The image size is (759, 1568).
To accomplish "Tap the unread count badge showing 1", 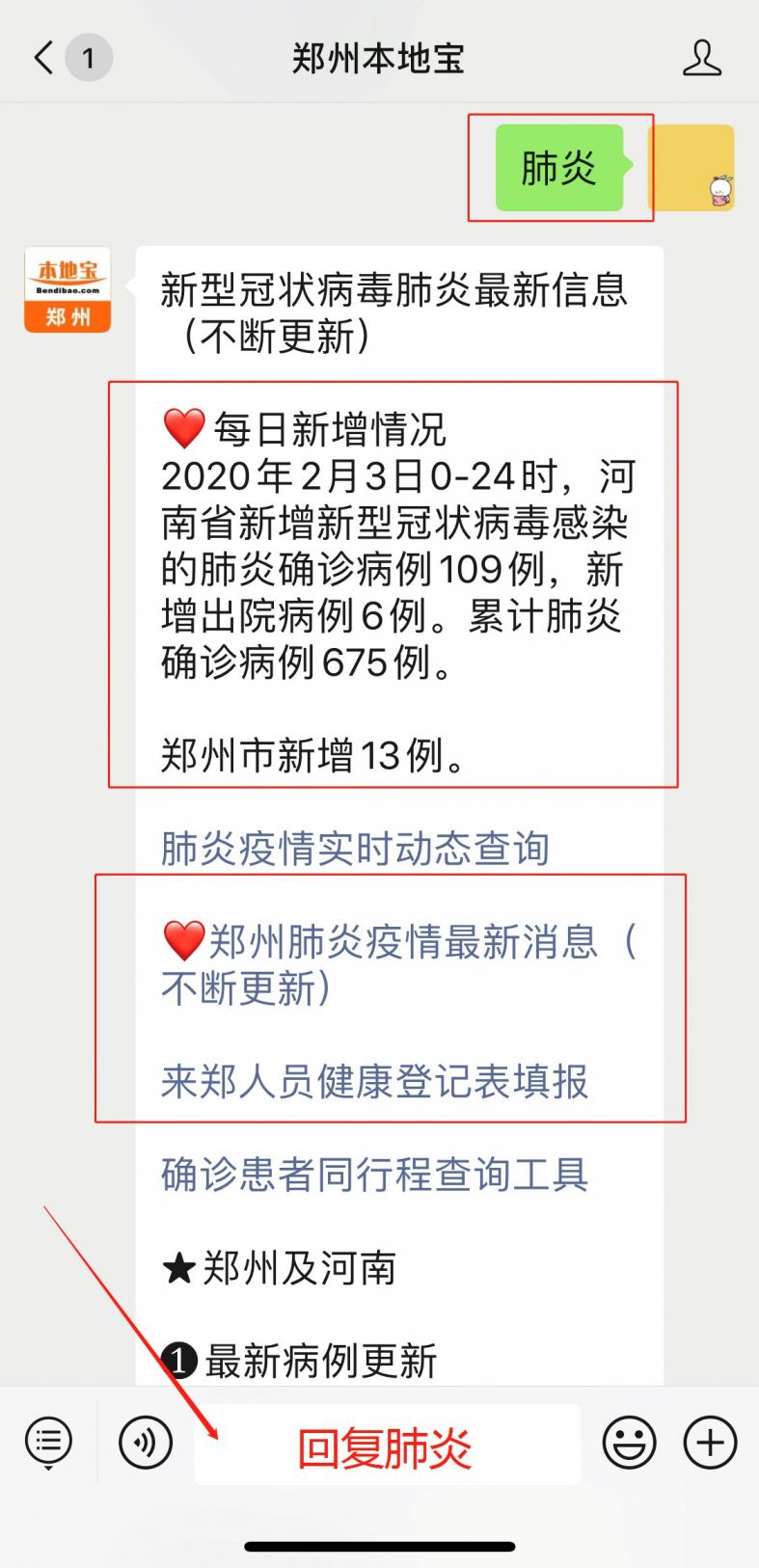I will coord(87,58).
